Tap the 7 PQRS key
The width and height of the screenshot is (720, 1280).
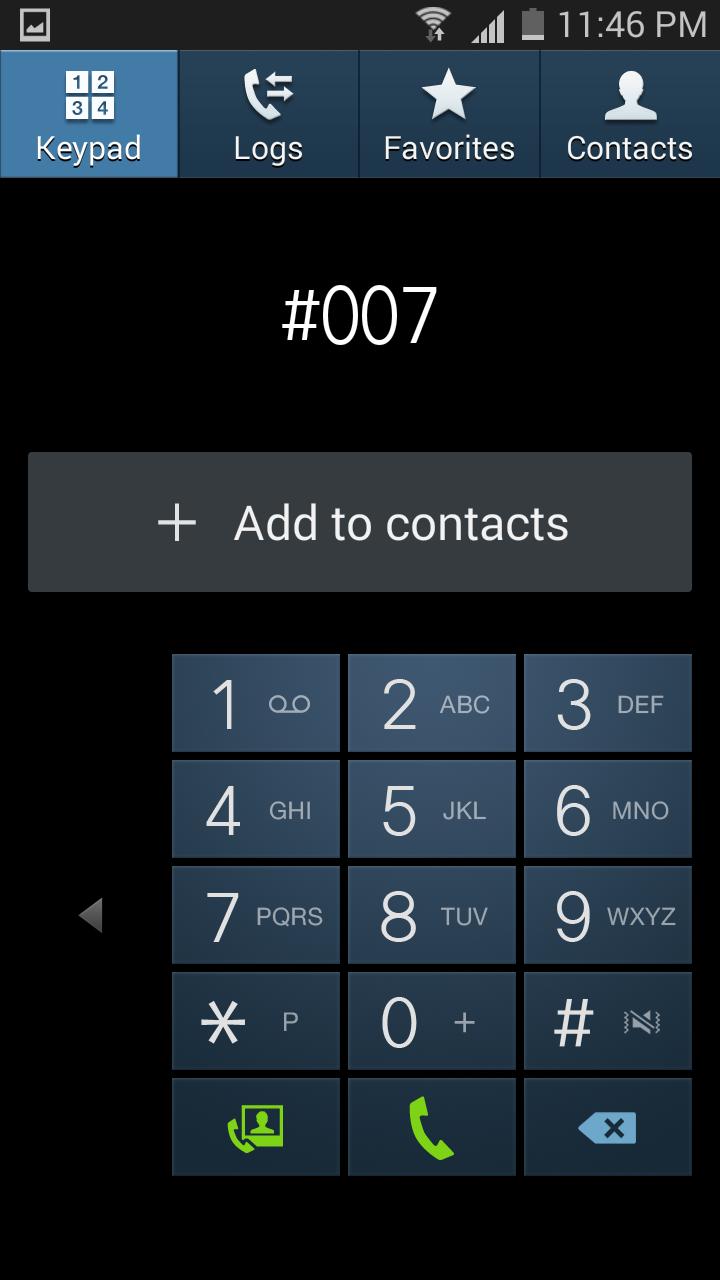(x=256, y=916)
